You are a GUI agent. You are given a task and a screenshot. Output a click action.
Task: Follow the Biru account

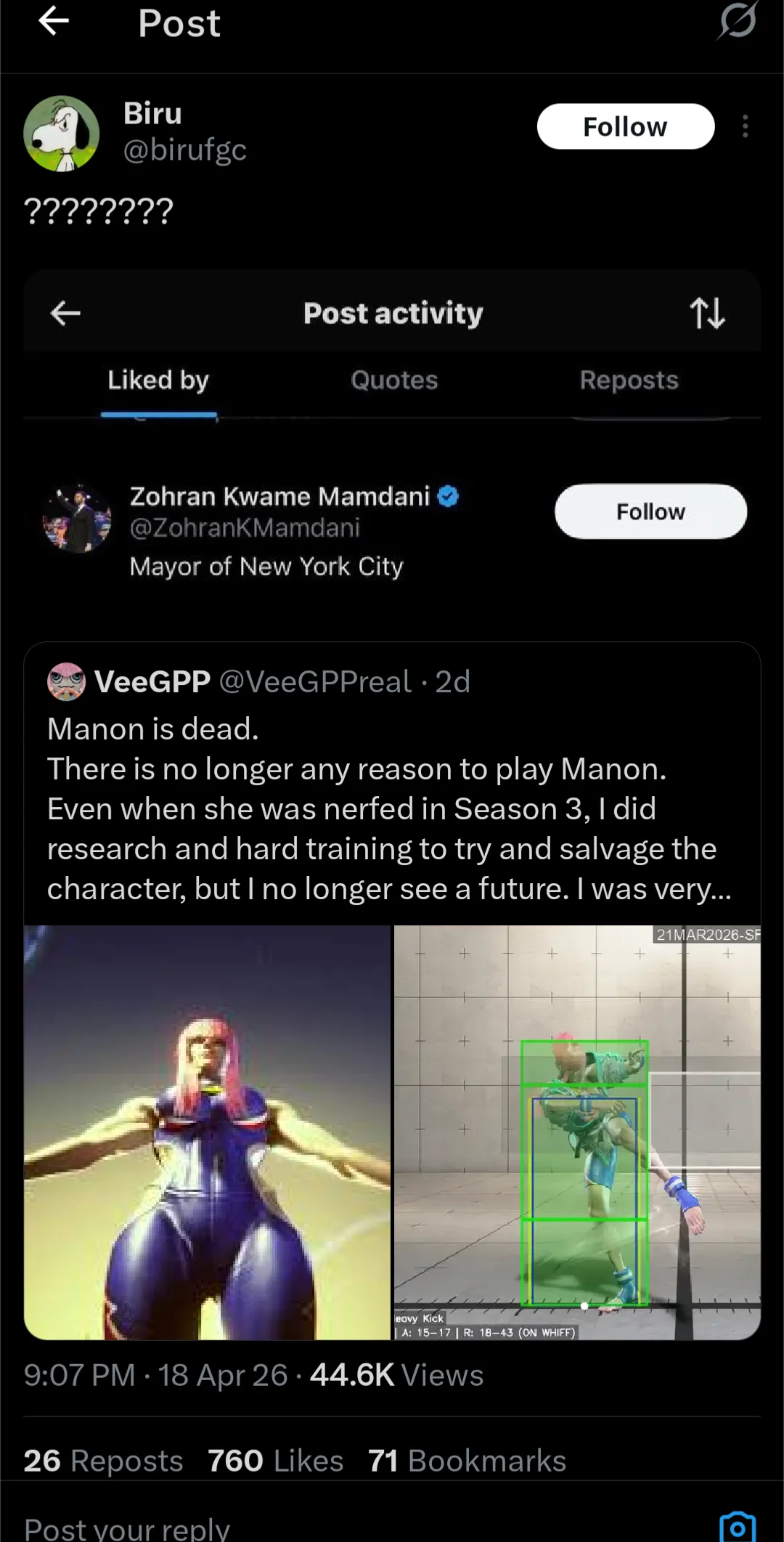(x=625, y=126)
